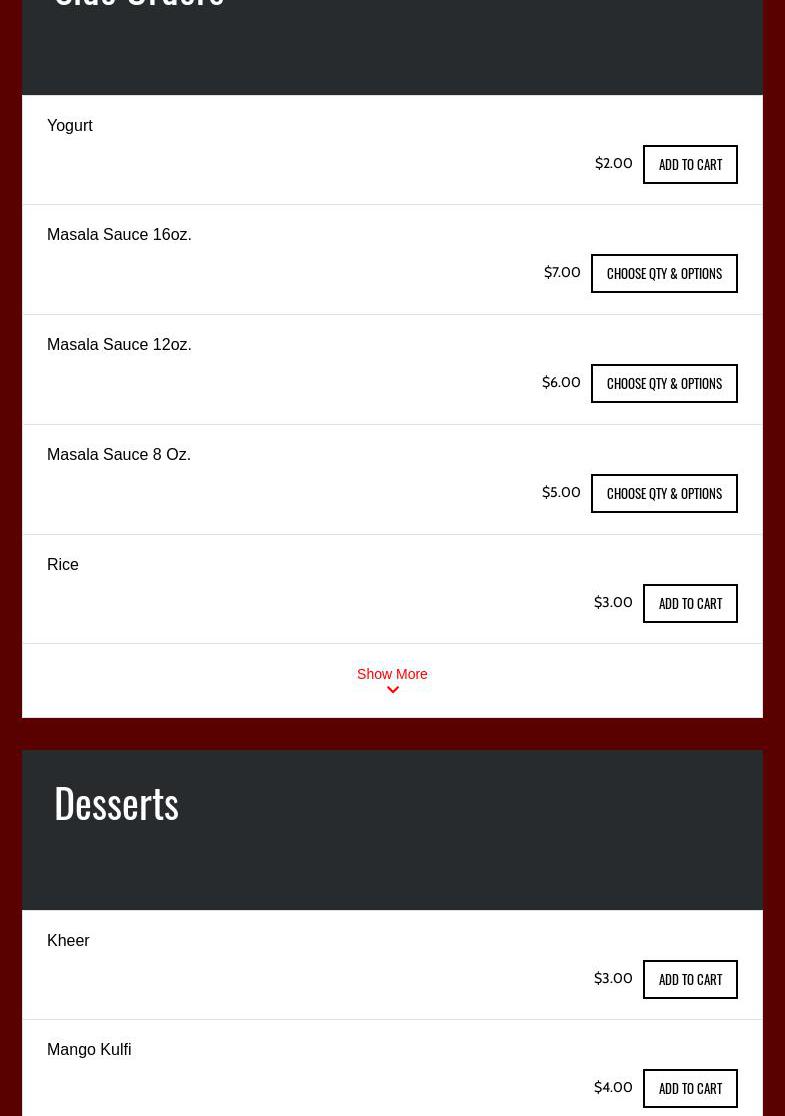Image resolution: width=785 pixels, height=1116 pixels.
Task: Add Rice to cart
Action: (690, 603)
